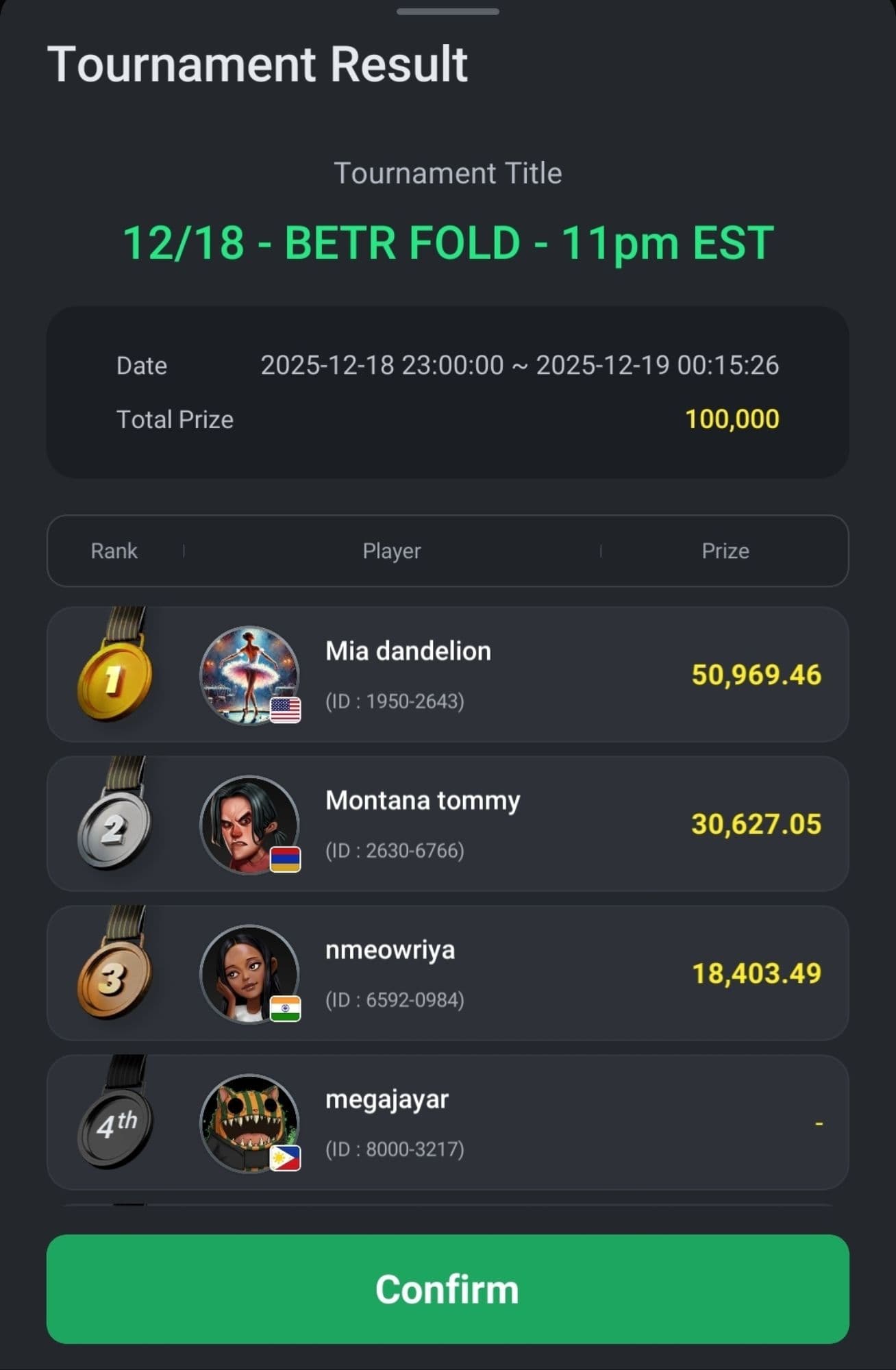
Task: Confirm the tournament result
Action: click(447, 1288)
